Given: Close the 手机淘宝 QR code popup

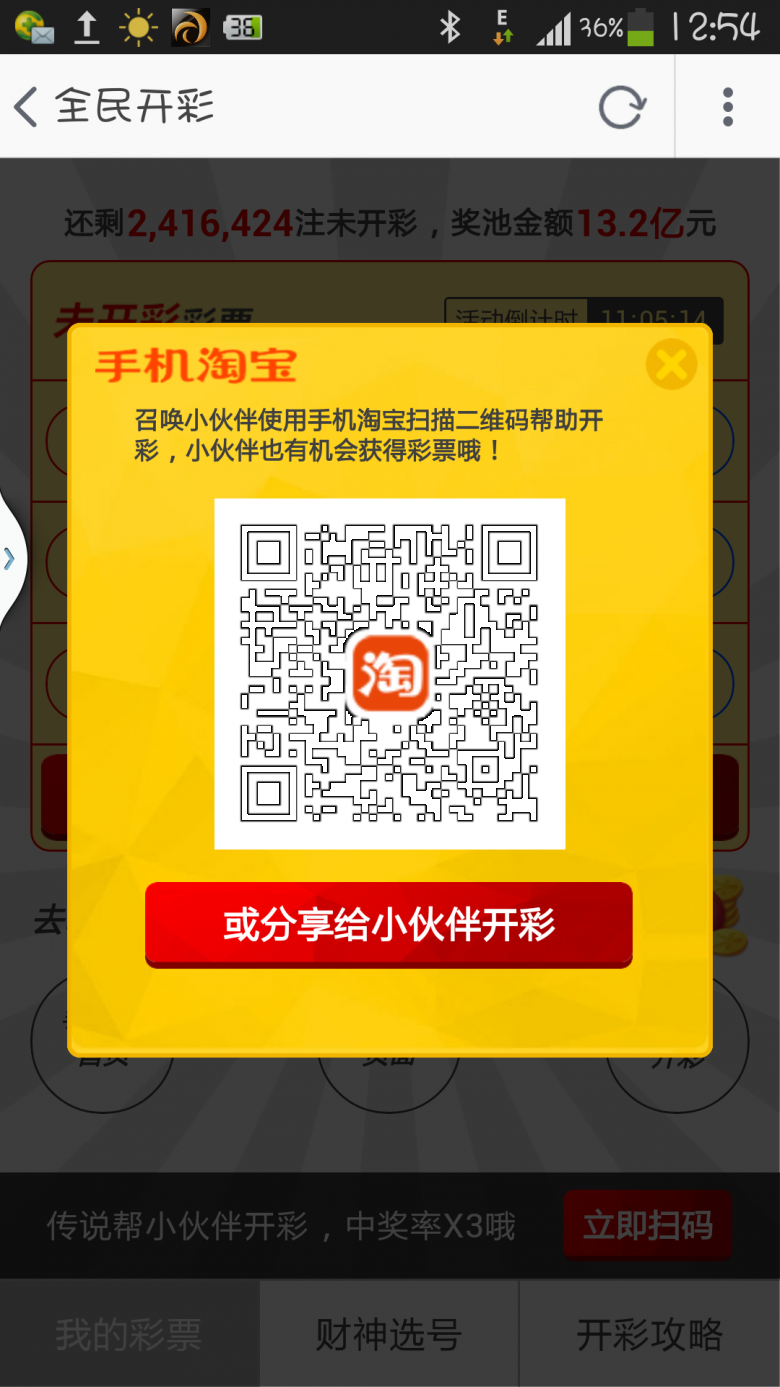Looking at the screenshot, I should [671, 365].
